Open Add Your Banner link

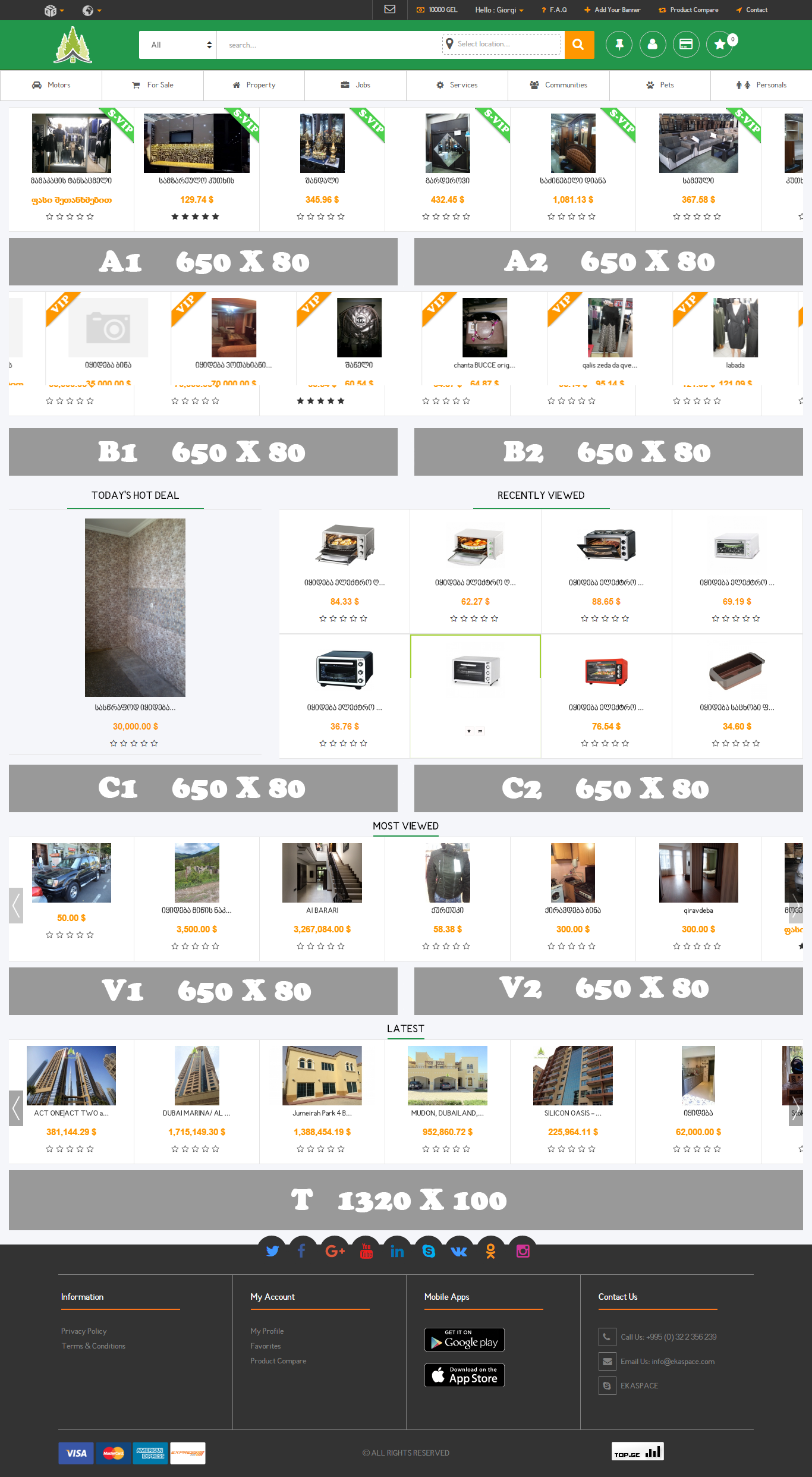[x=612, y=10]
